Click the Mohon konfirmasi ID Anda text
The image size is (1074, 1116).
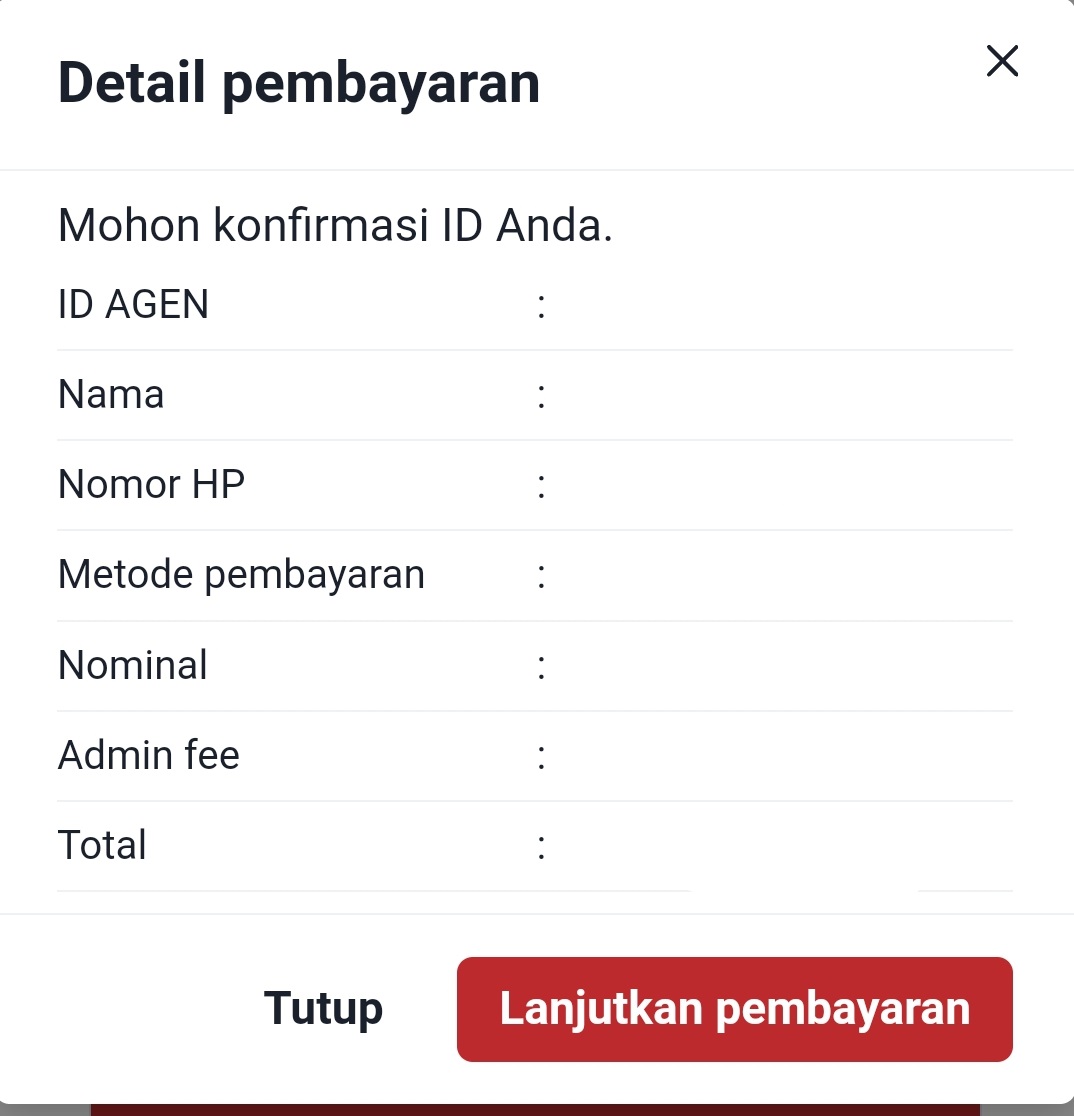point(338,225)
